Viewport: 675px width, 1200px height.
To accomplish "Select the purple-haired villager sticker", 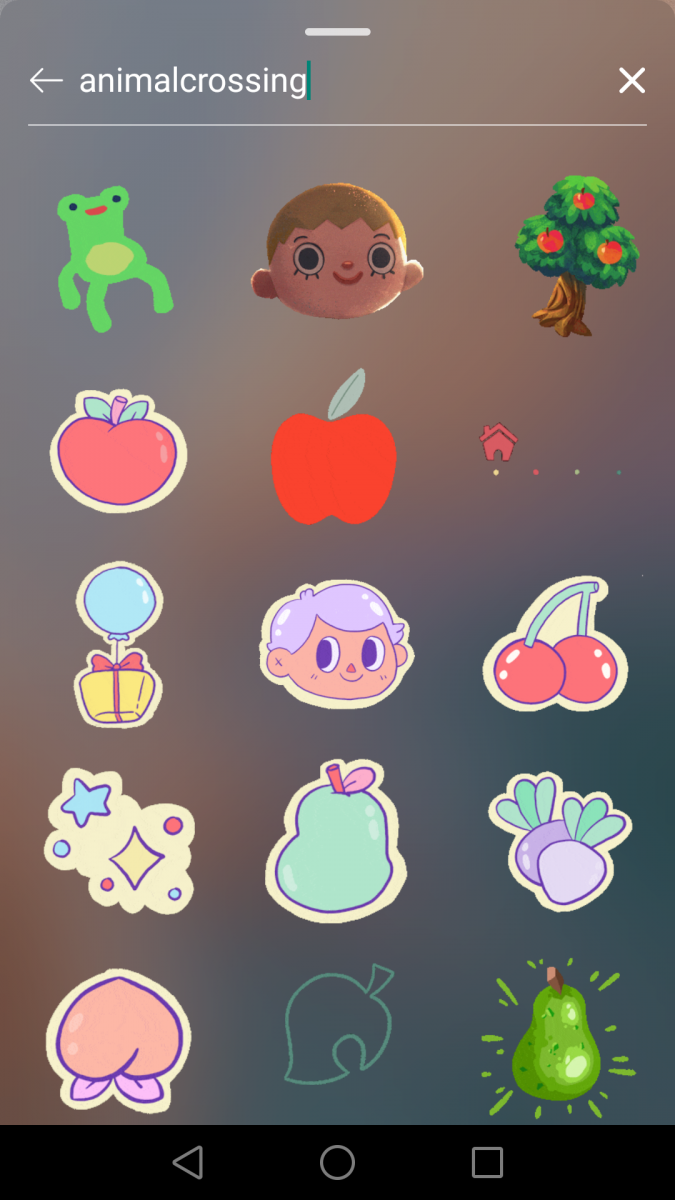I will point(338,645).
